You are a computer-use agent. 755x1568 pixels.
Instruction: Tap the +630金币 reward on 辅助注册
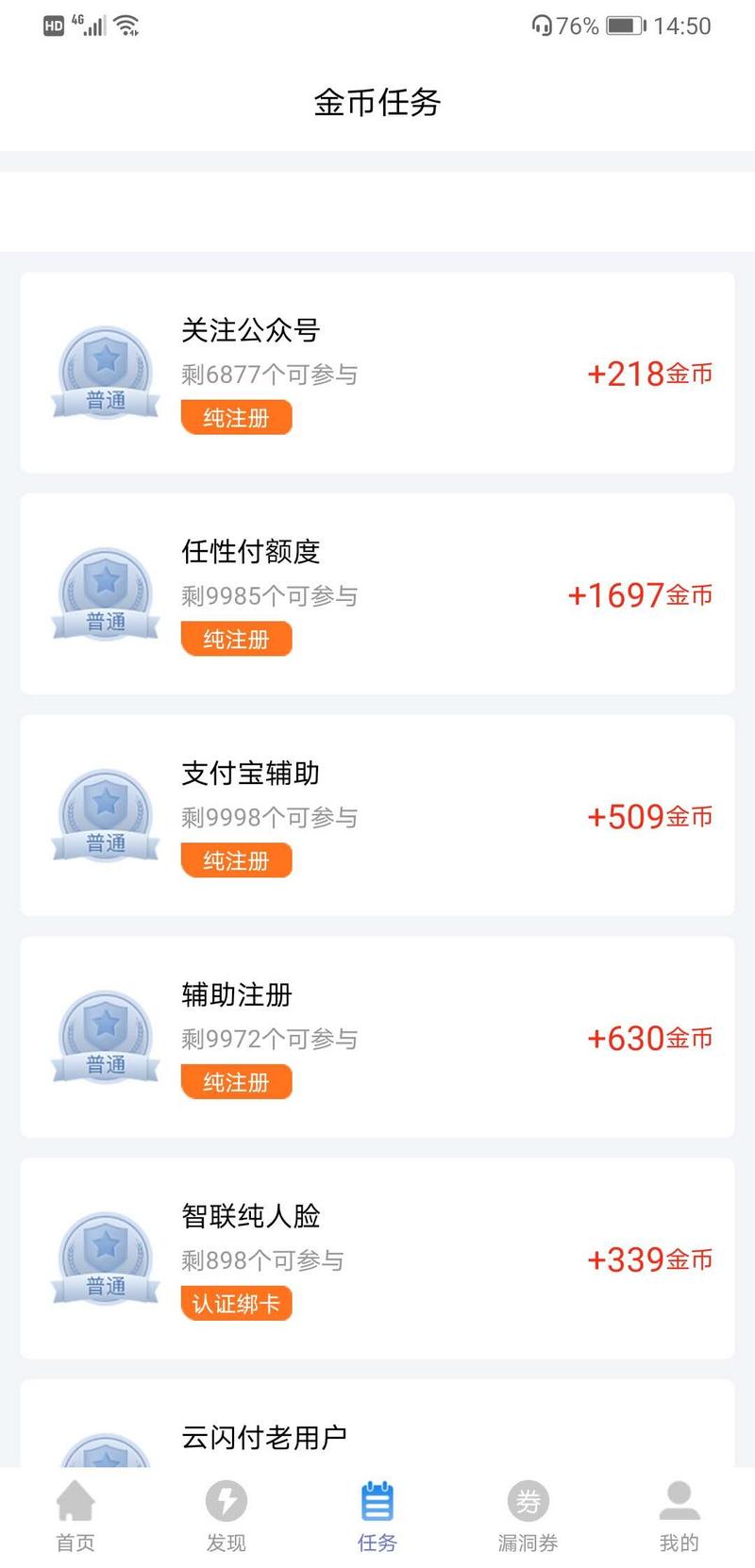(x=649, y=1038)
